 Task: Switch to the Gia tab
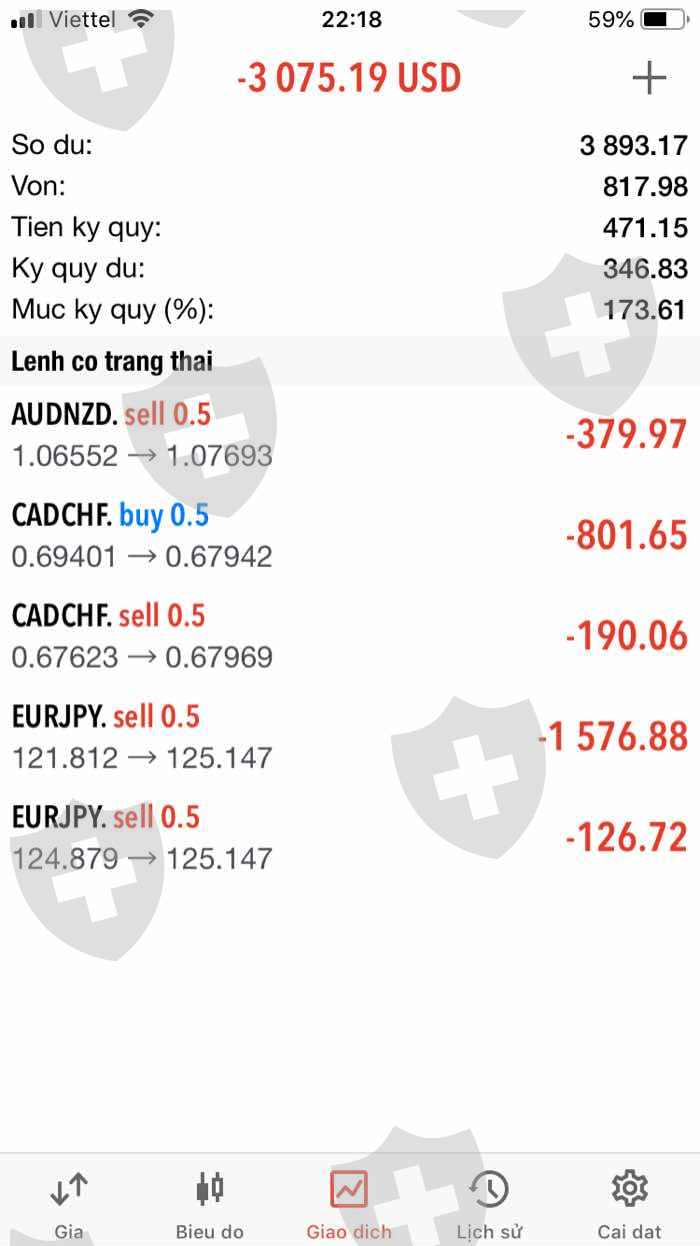(x=69, y=1203)
